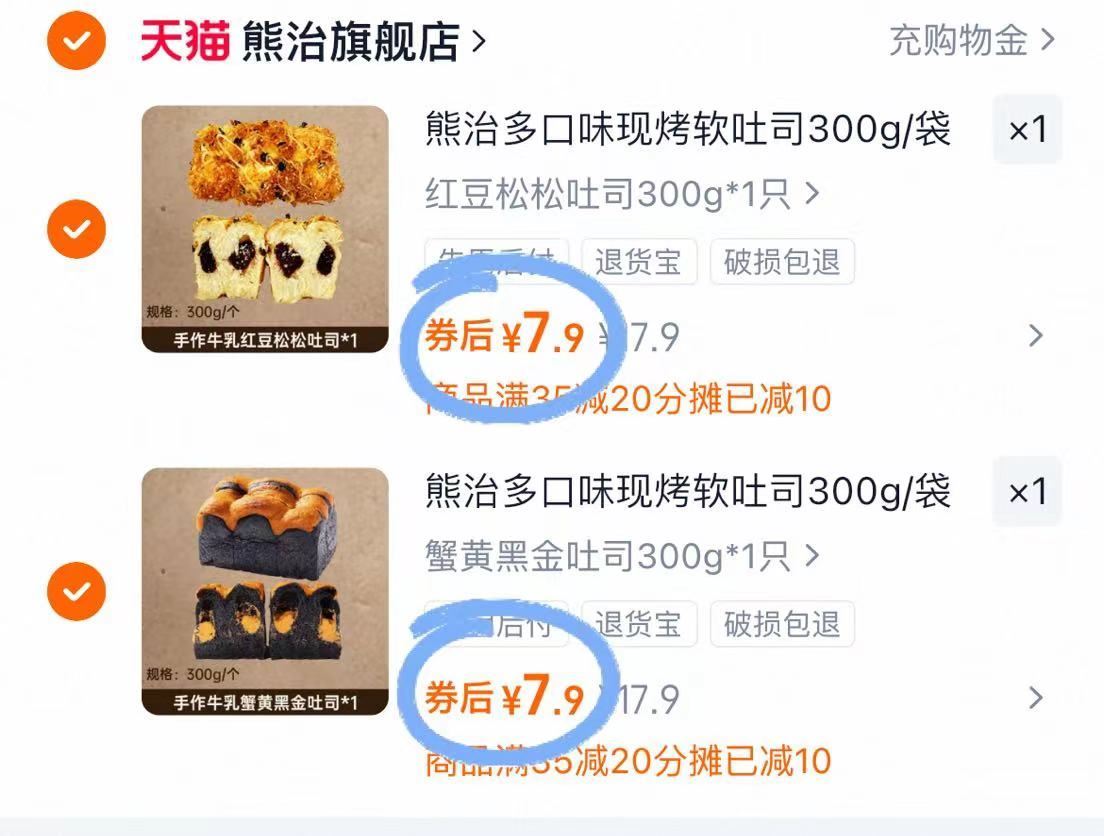Open the 蟹黄黑金吐司 product image

pos(265,591)
